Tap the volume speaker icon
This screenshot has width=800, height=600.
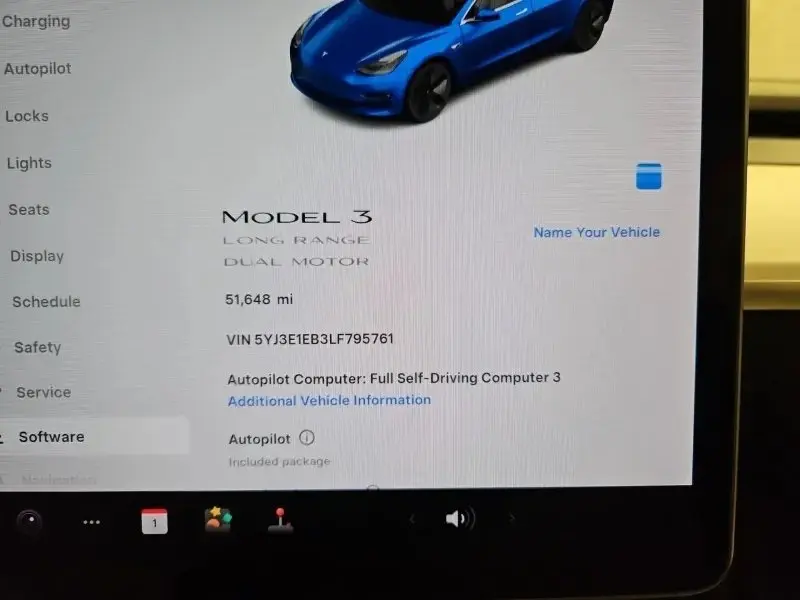459,519
